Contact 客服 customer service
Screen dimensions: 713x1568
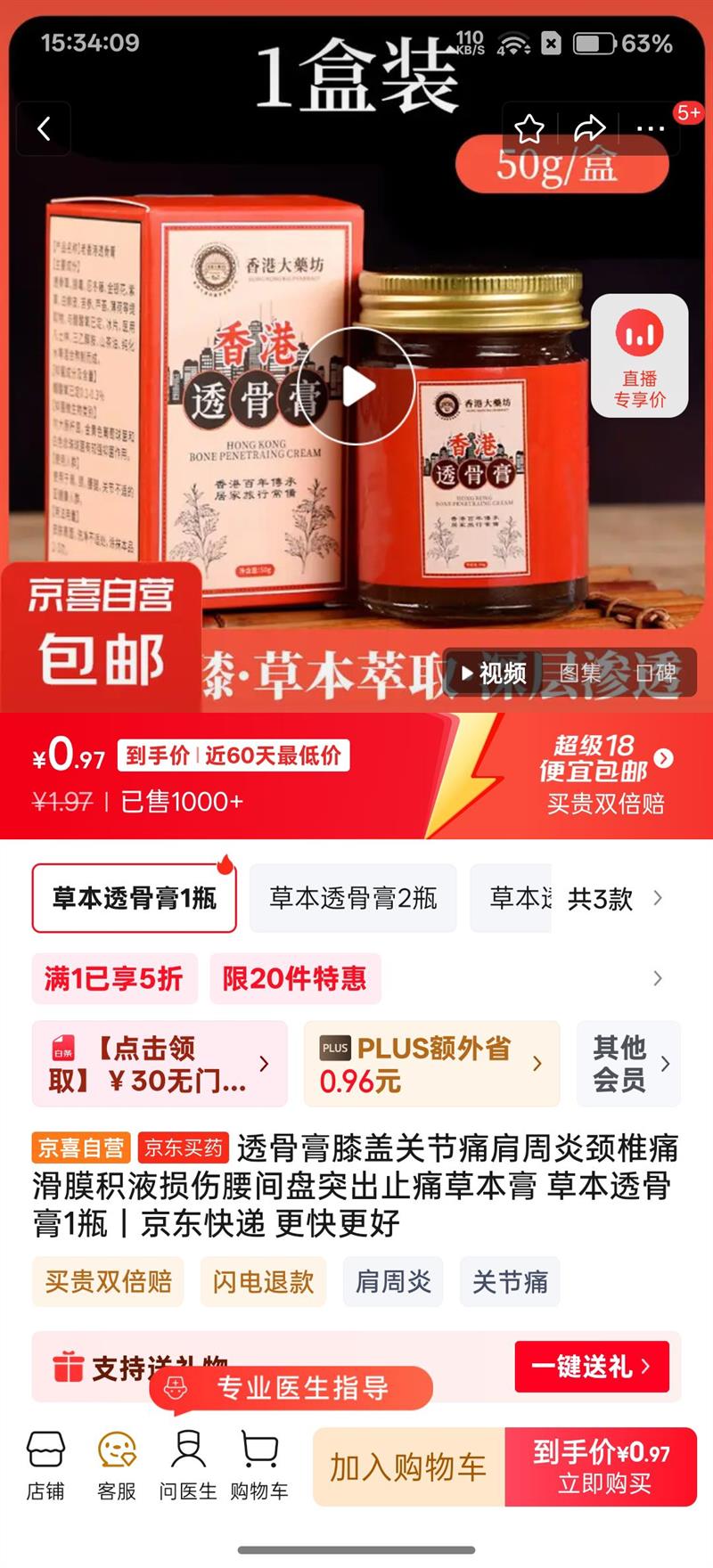click(x=117, y=1466)
